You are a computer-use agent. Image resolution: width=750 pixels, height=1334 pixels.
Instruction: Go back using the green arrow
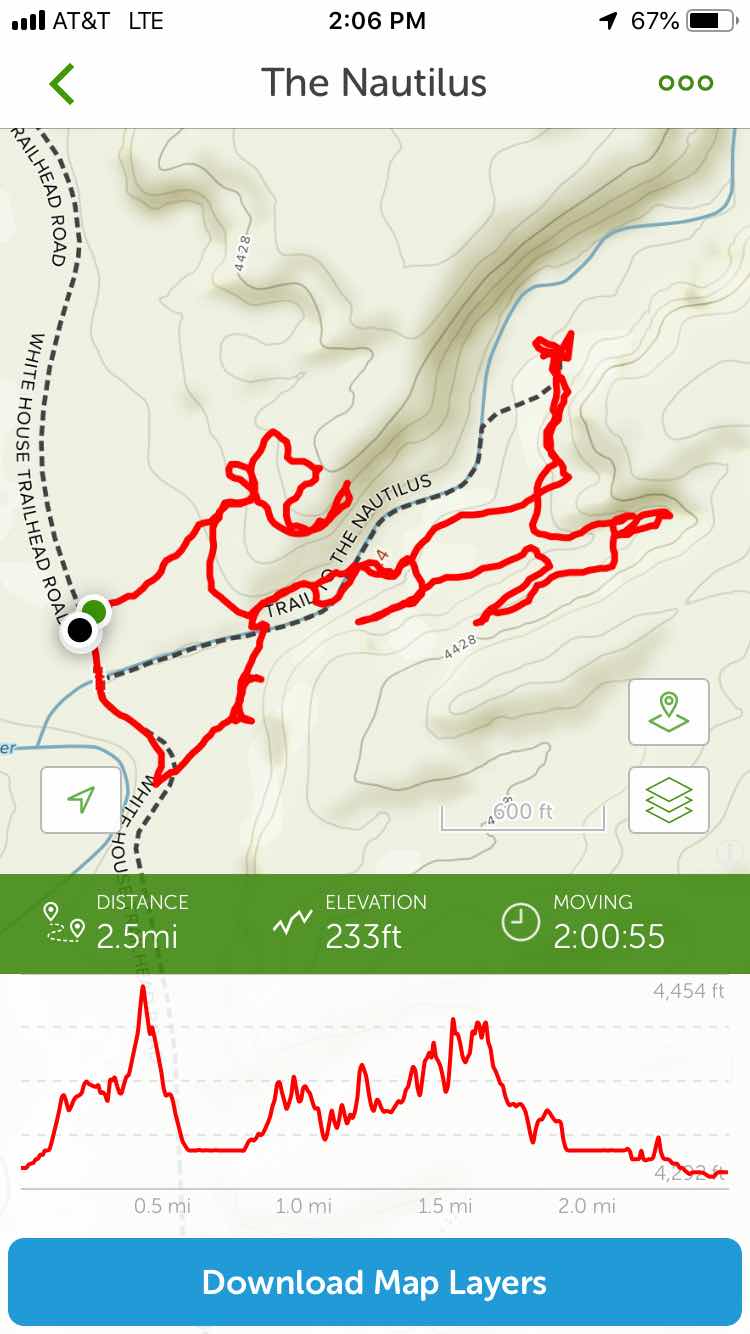click(62, 83)
